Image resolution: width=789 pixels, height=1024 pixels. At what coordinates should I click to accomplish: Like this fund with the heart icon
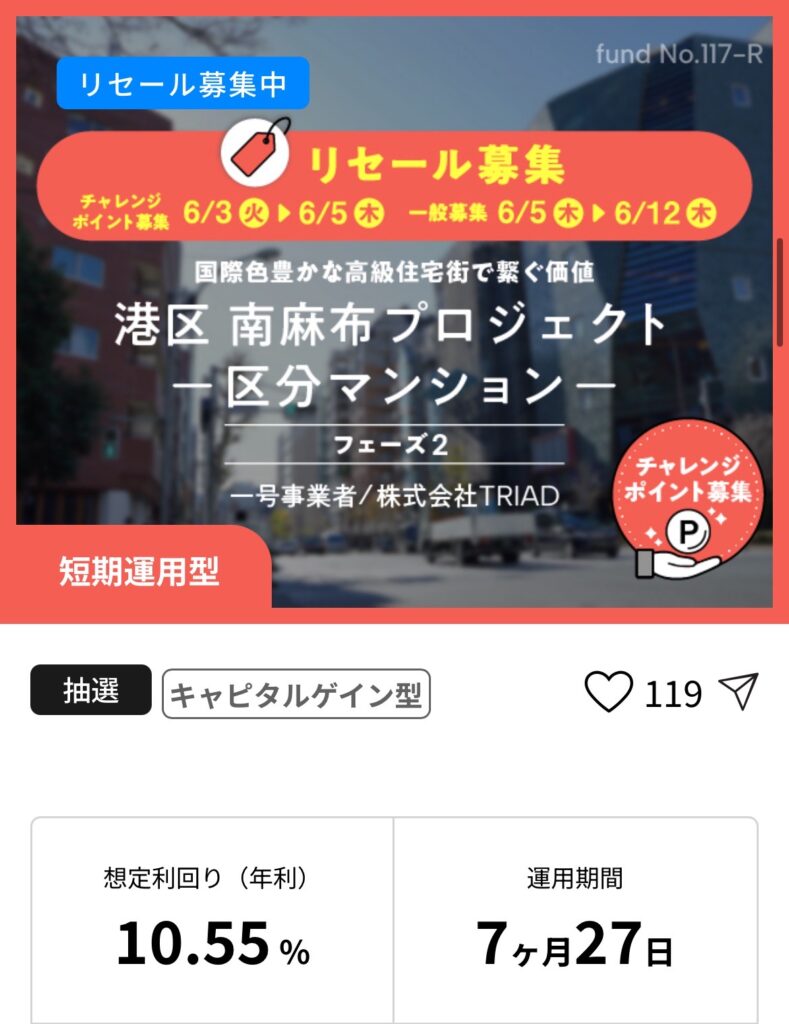point(608,692)
